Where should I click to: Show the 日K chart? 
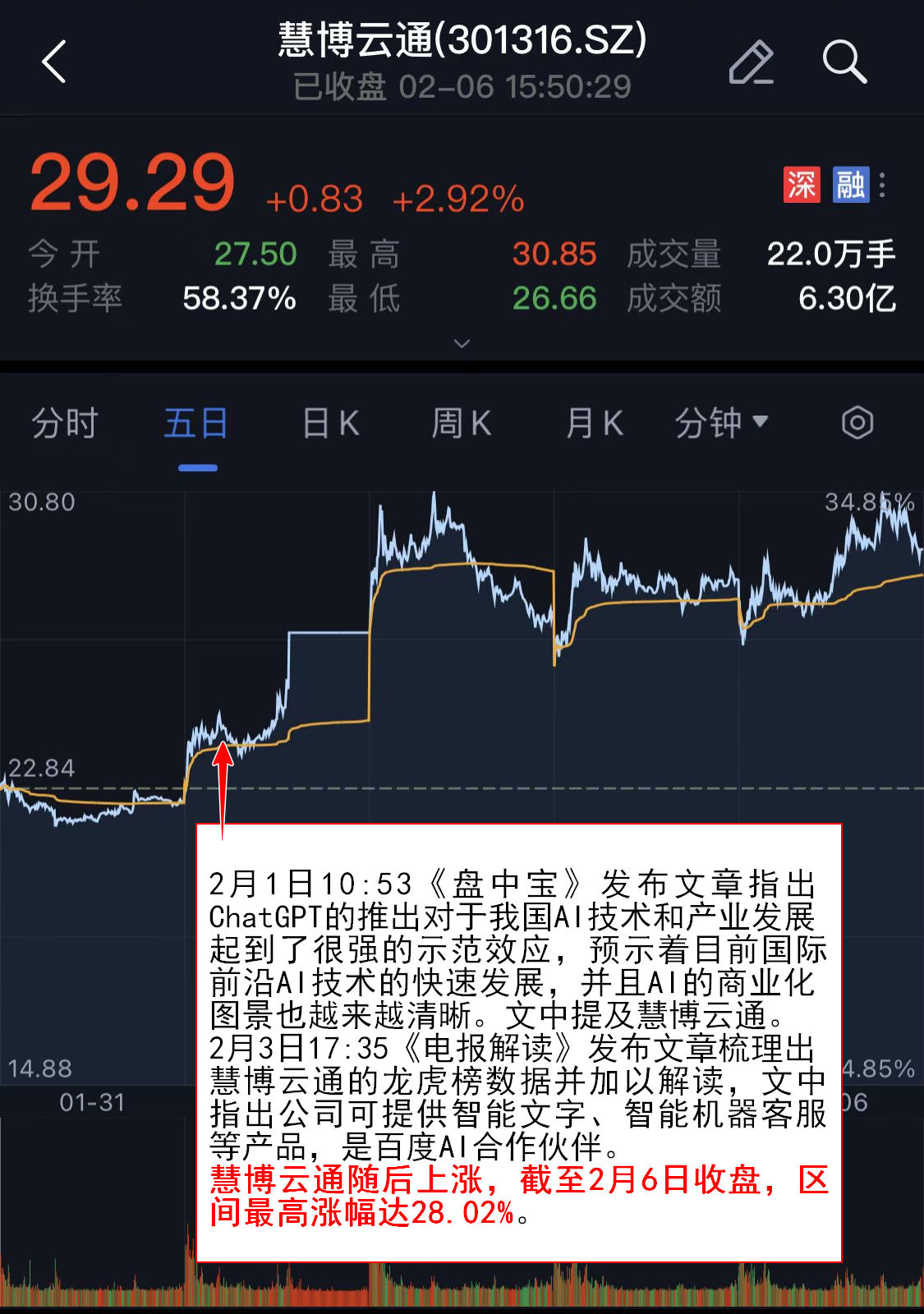point(330,424)
